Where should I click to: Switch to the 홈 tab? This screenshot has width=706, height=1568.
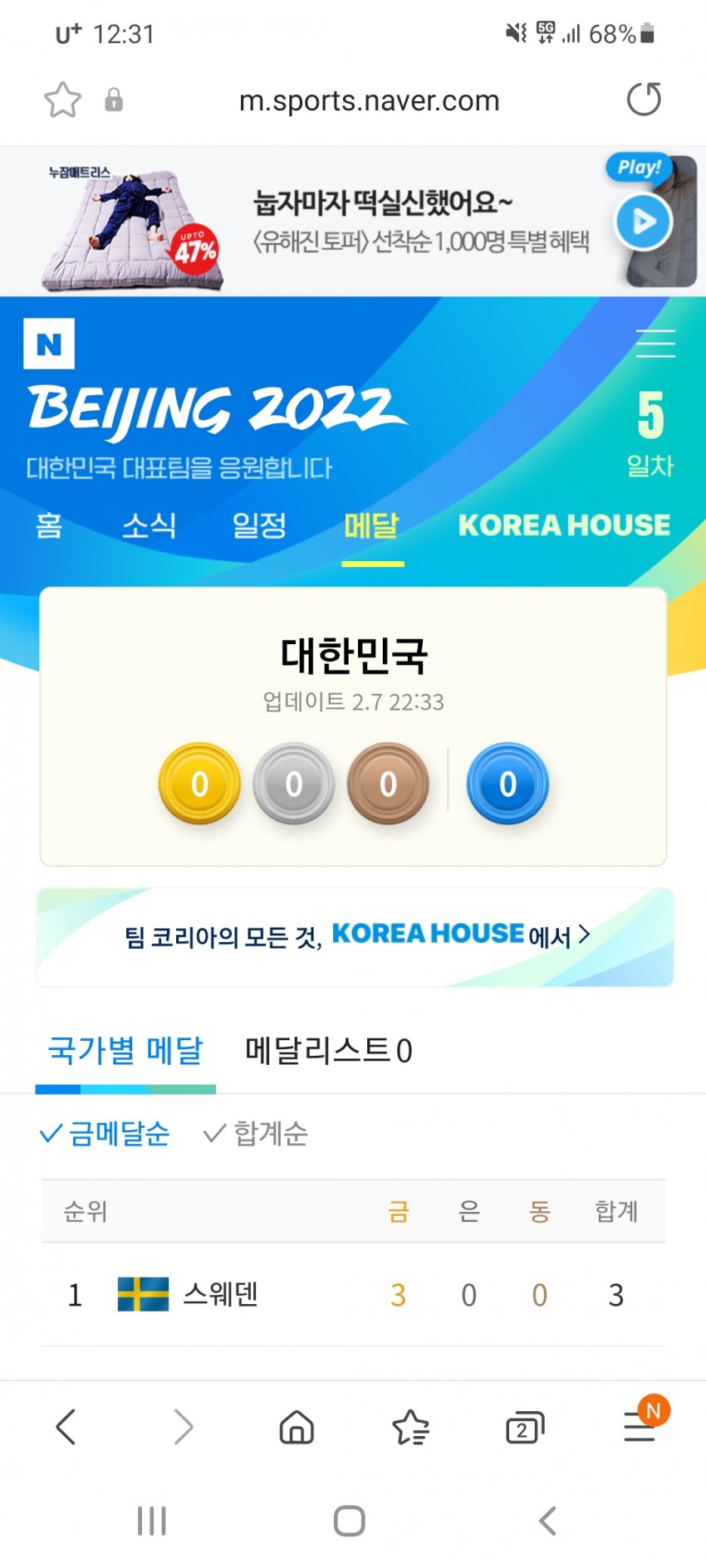click(49, 525)
